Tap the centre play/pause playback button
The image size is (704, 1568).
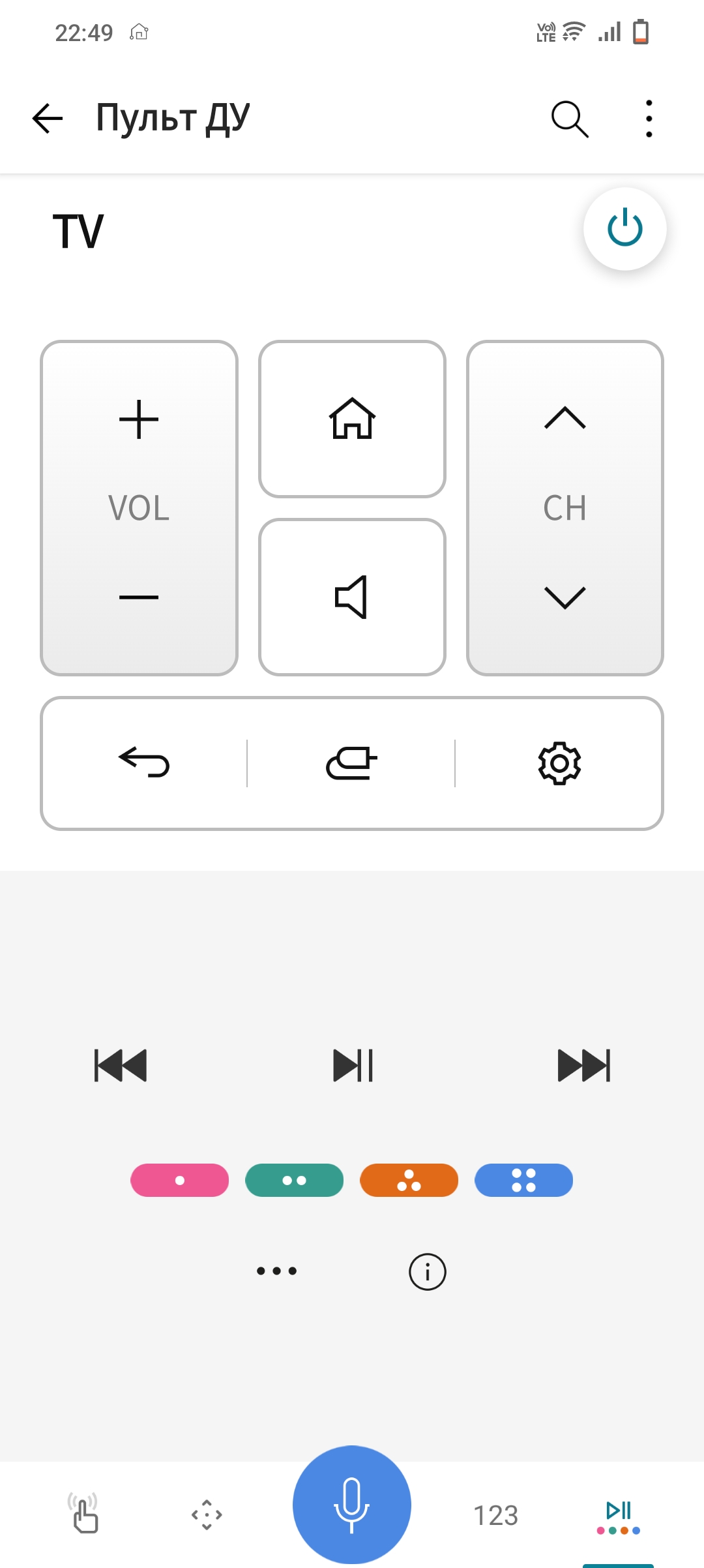353,1065
